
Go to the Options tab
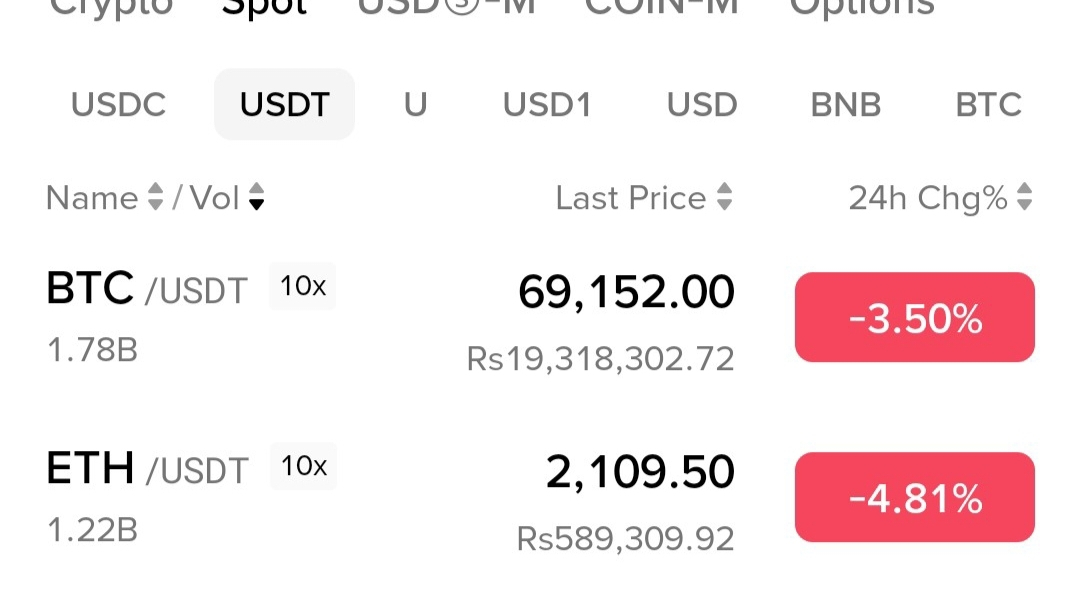point(862,8)
